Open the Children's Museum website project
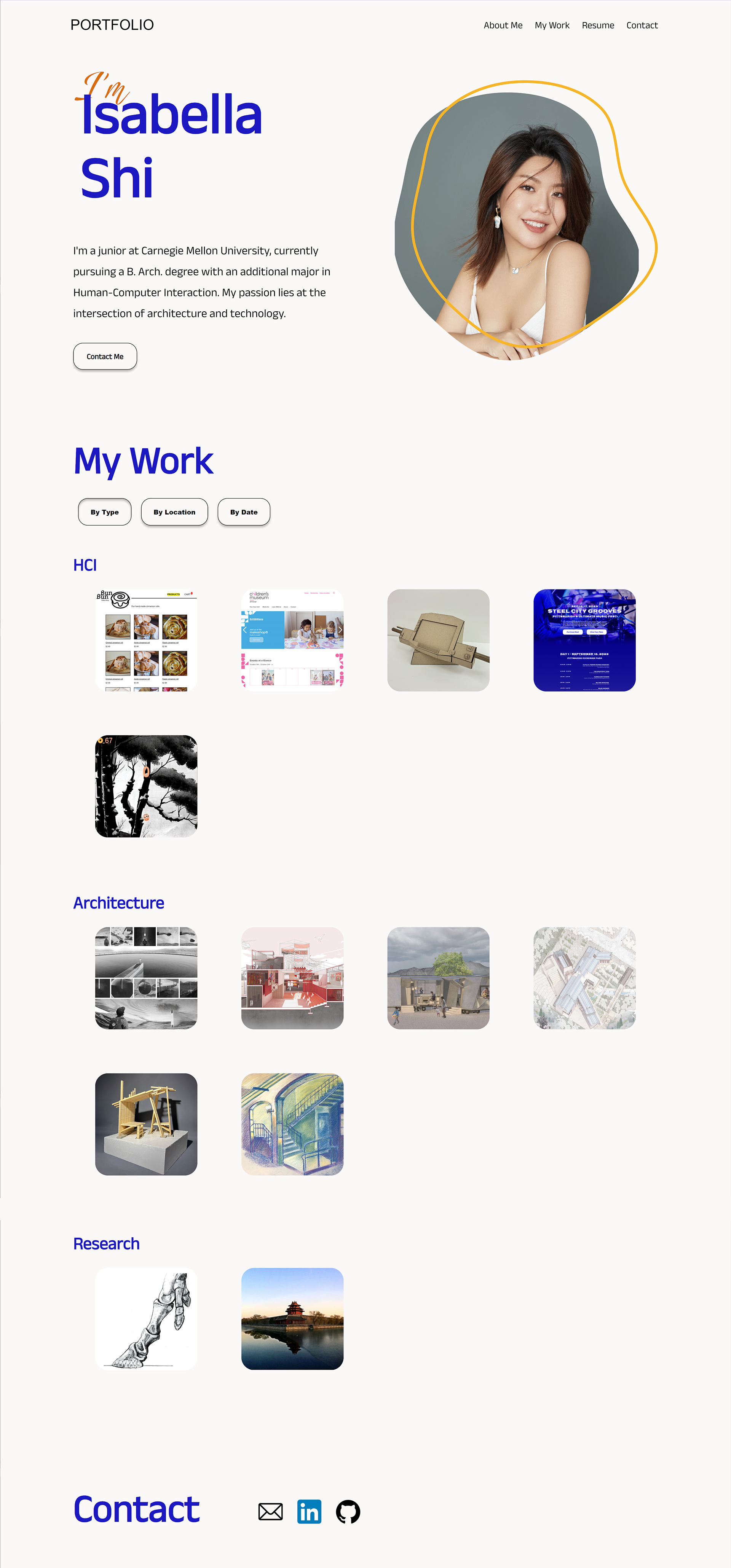Viewport: 731px width, 1568px height. pos(292,640)
